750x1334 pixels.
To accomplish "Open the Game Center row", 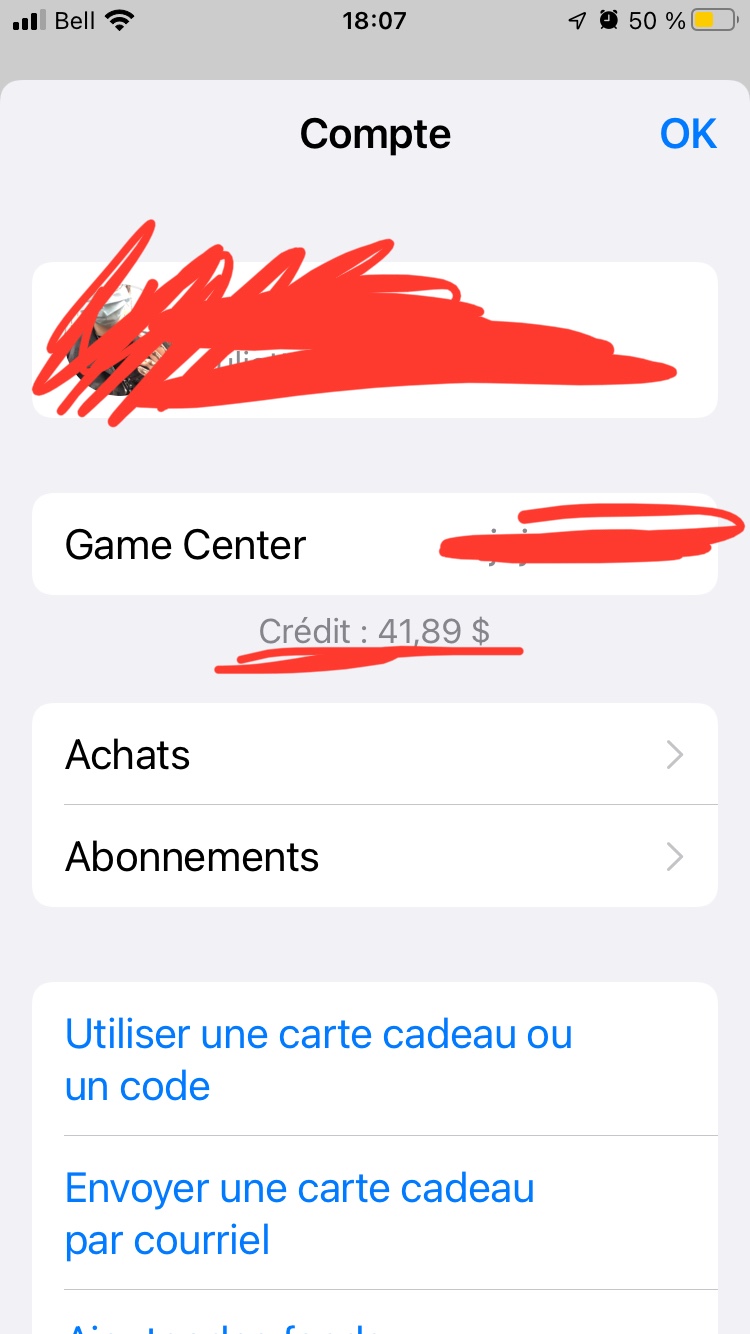I will coord(375,545).
